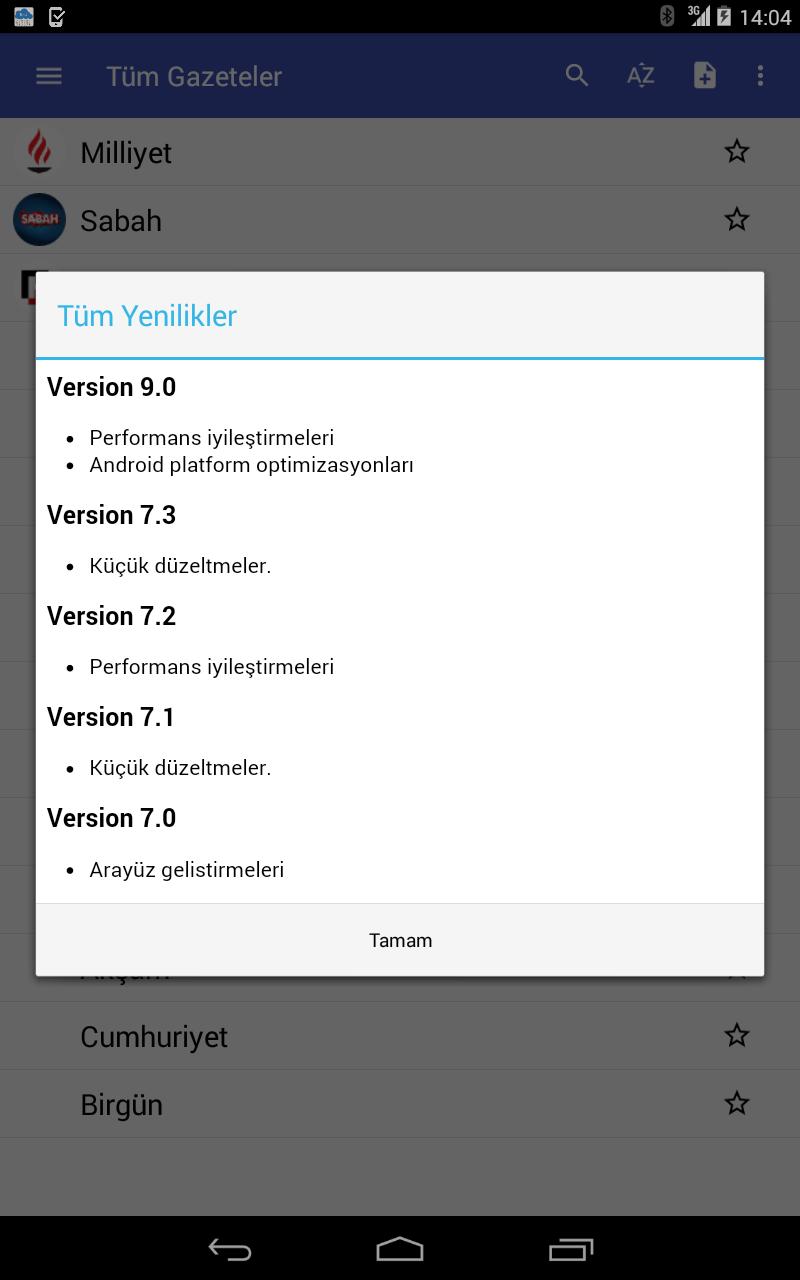Go to the home screen
The image size is (800, 1280).
(x=400, y=1249)
